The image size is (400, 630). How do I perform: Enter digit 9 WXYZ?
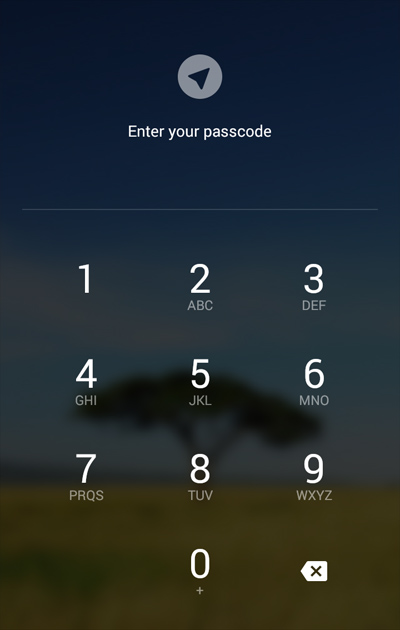tap(314, 477)
